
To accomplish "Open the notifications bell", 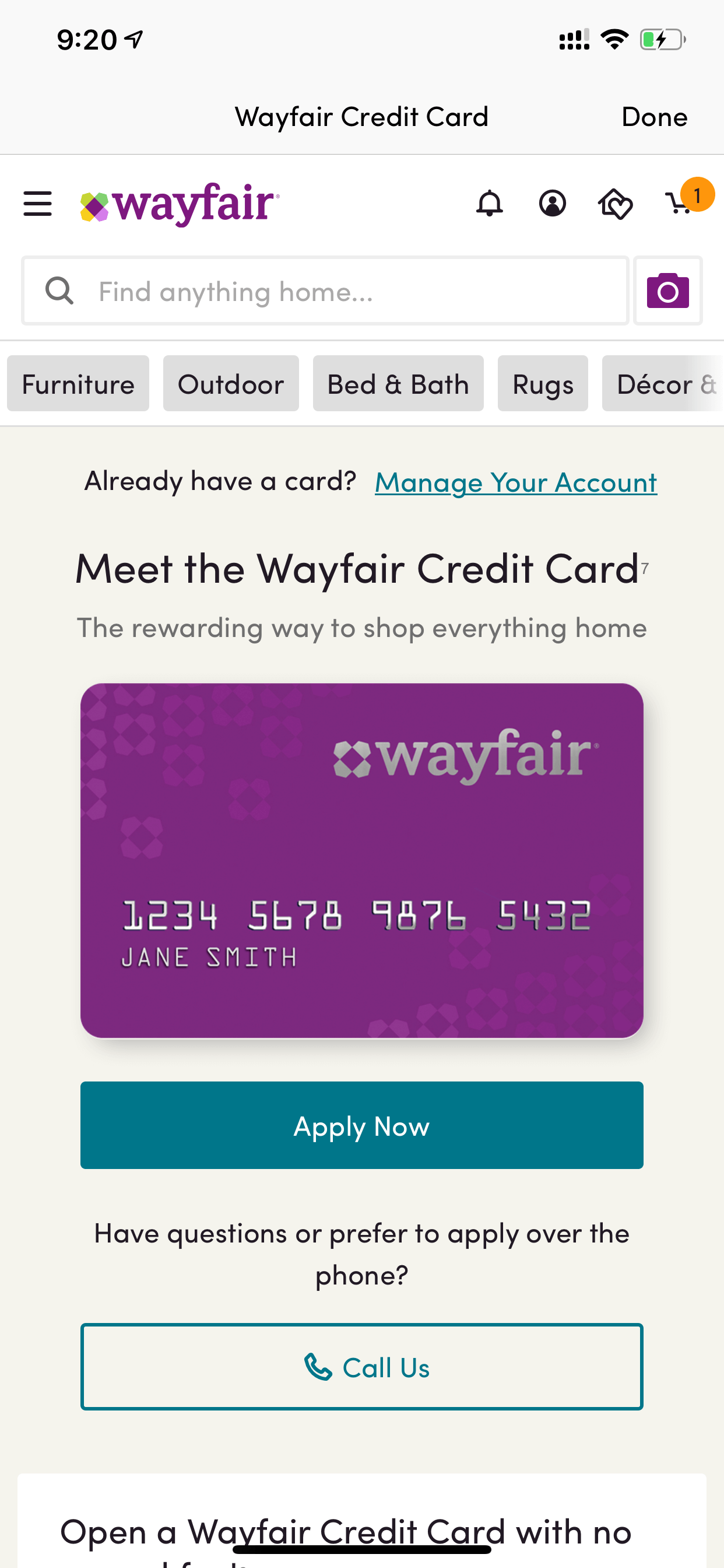I will [489, 204].
